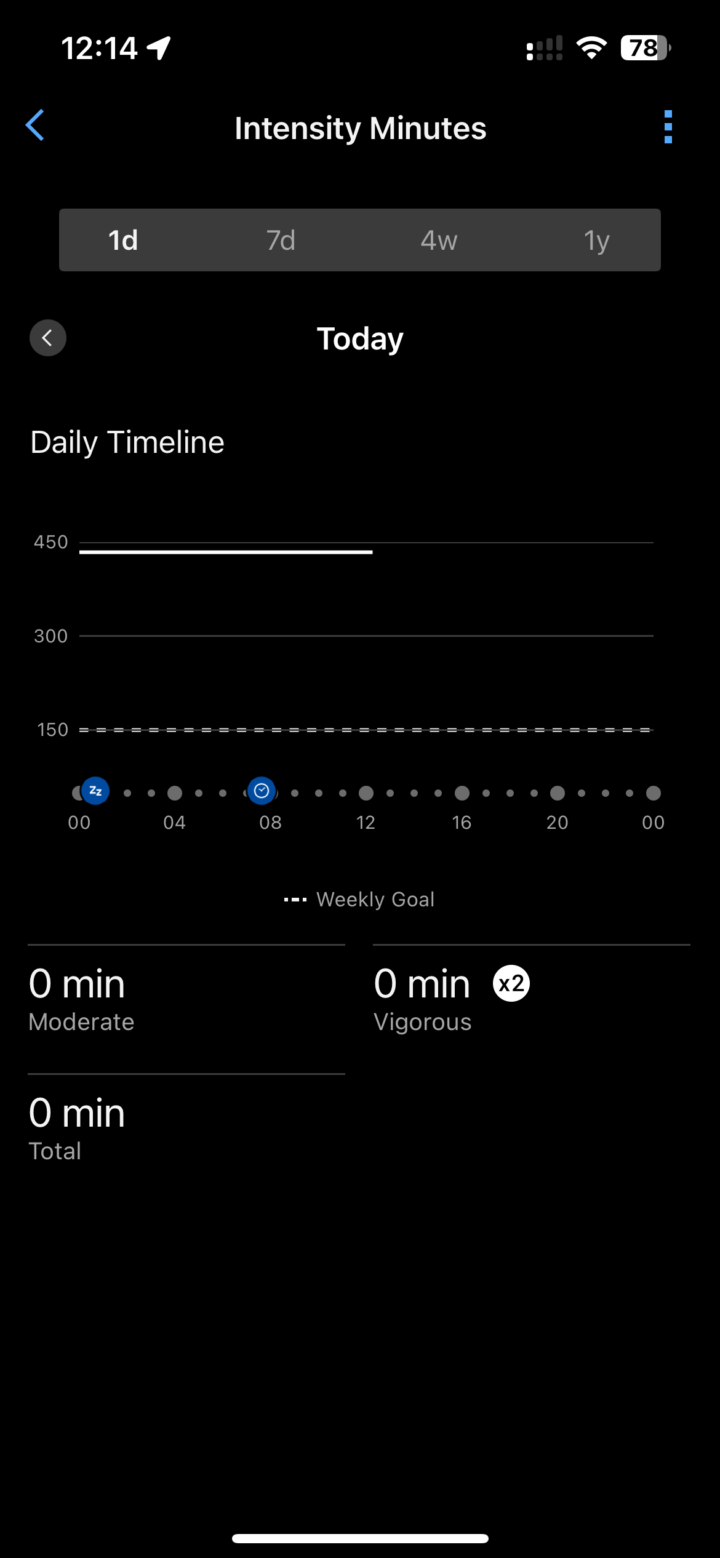Tap the clock marker near 08
Image resolution: width=720 pixels, height=1558 pixels.
(x=262, y=791)
